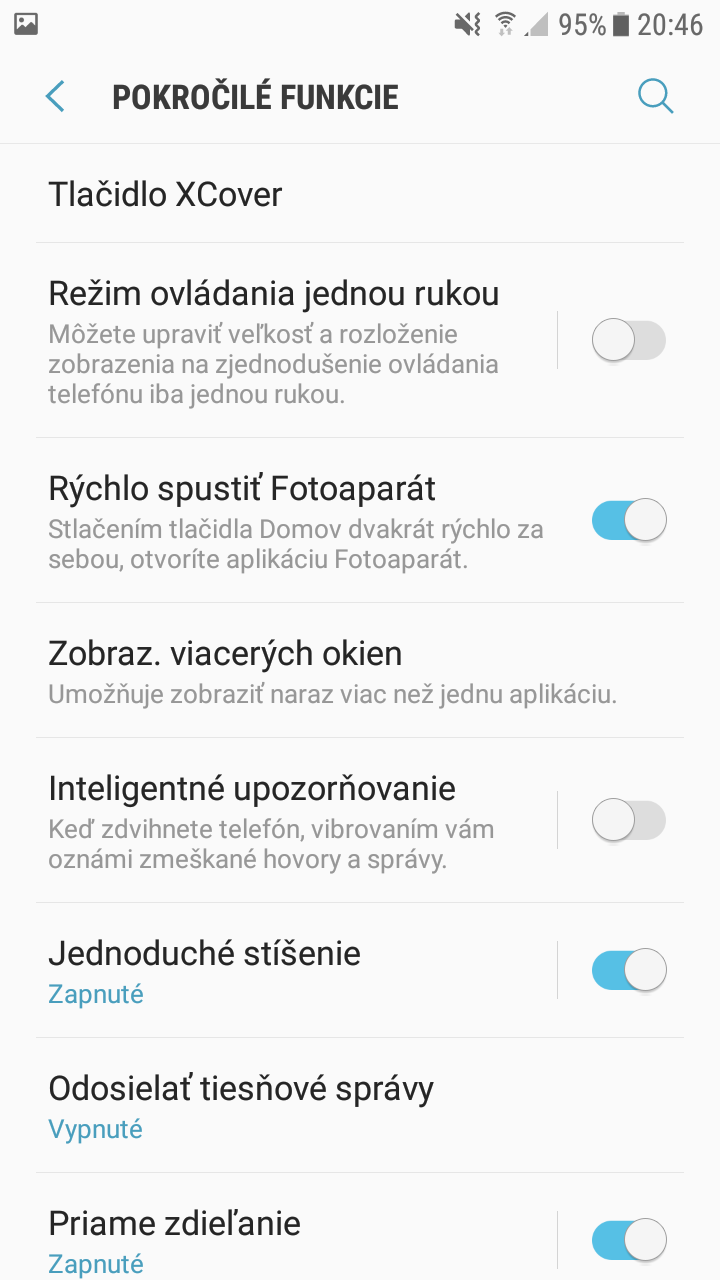The width and height of the screenshot is (720, 1280).
Task: Open Inteligentné upozorňovanie details
Action: pyautogui.click(x=278, y=820)
